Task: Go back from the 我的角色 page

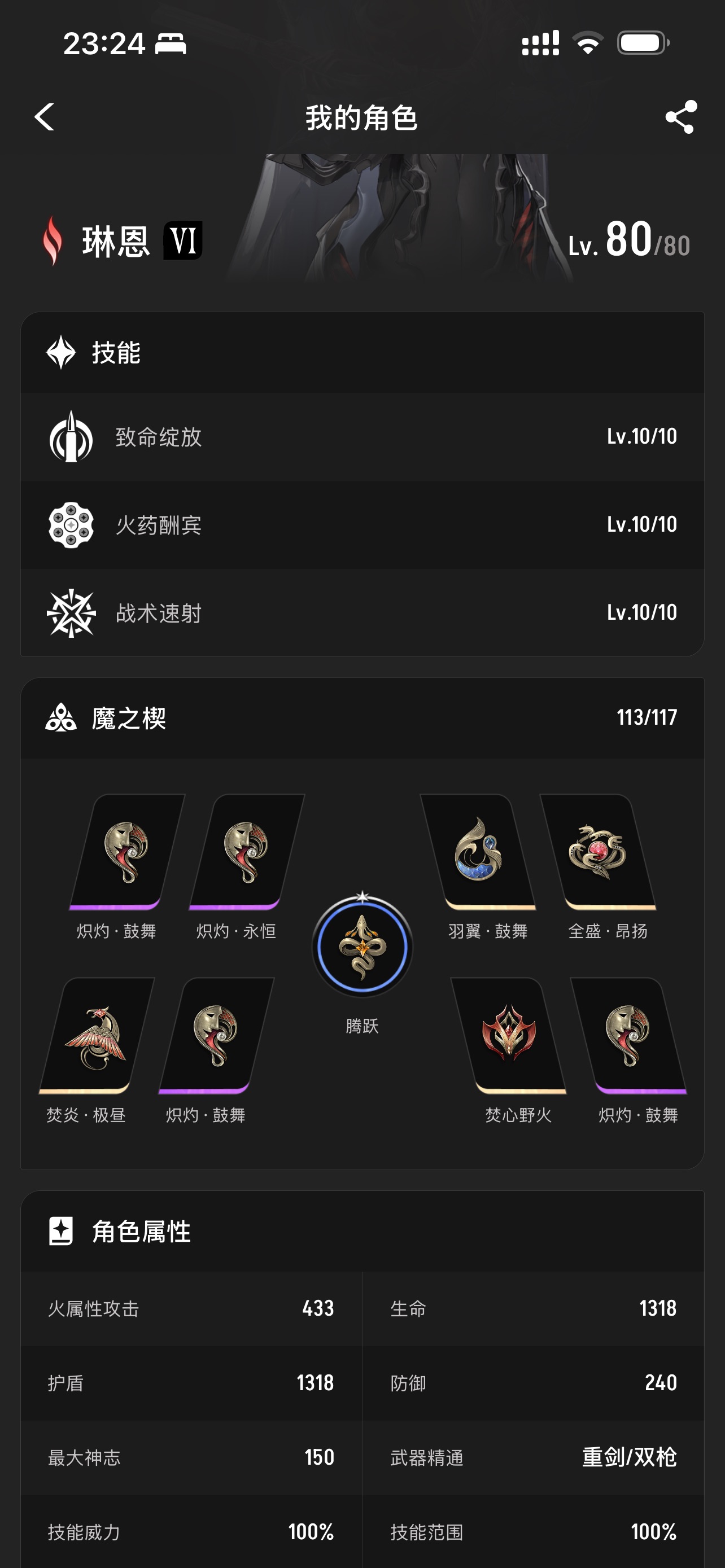Action: point(45,117)
